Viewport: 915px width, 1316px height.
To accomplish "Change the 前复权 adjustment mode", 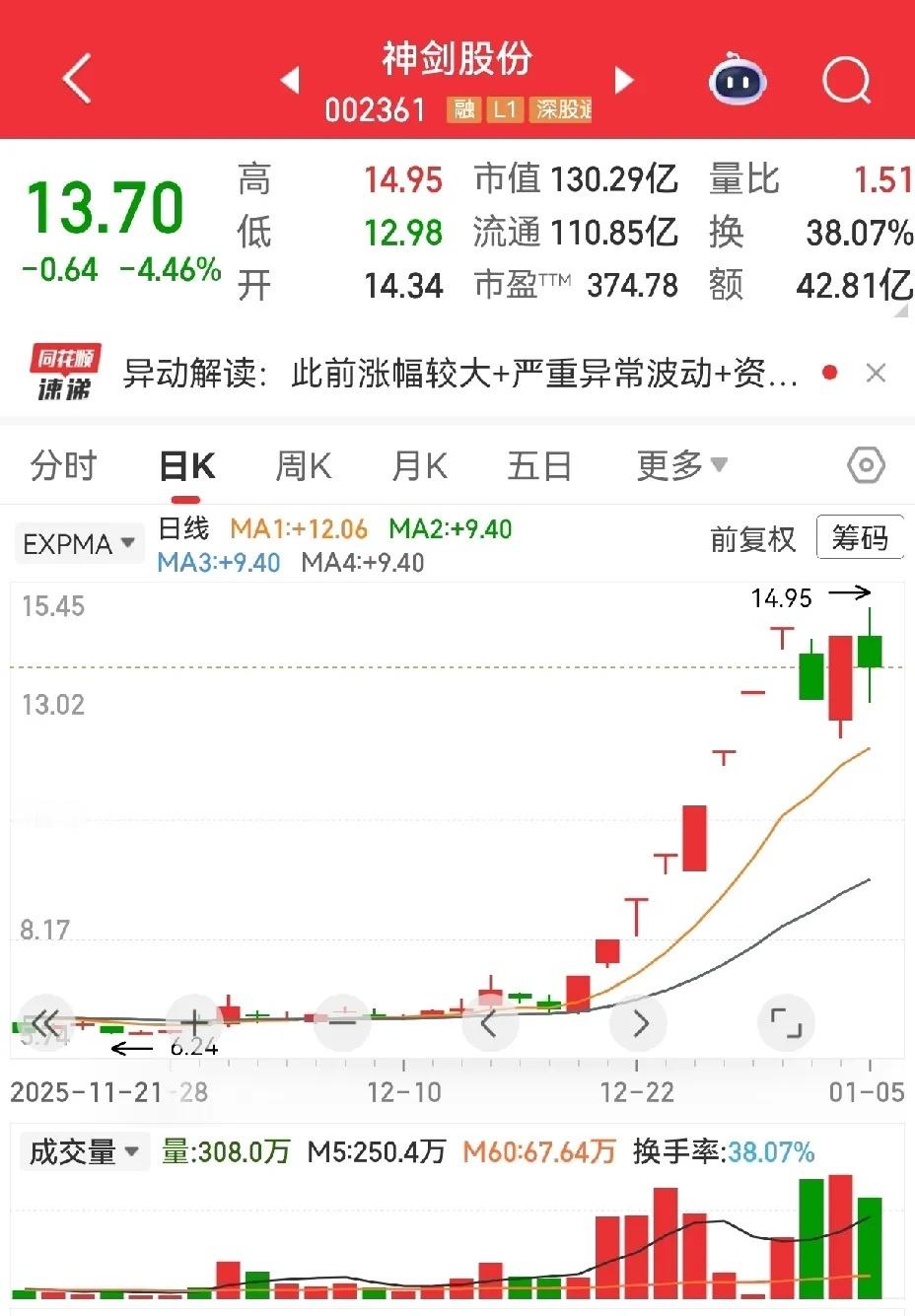I will [x=752, y=539].
